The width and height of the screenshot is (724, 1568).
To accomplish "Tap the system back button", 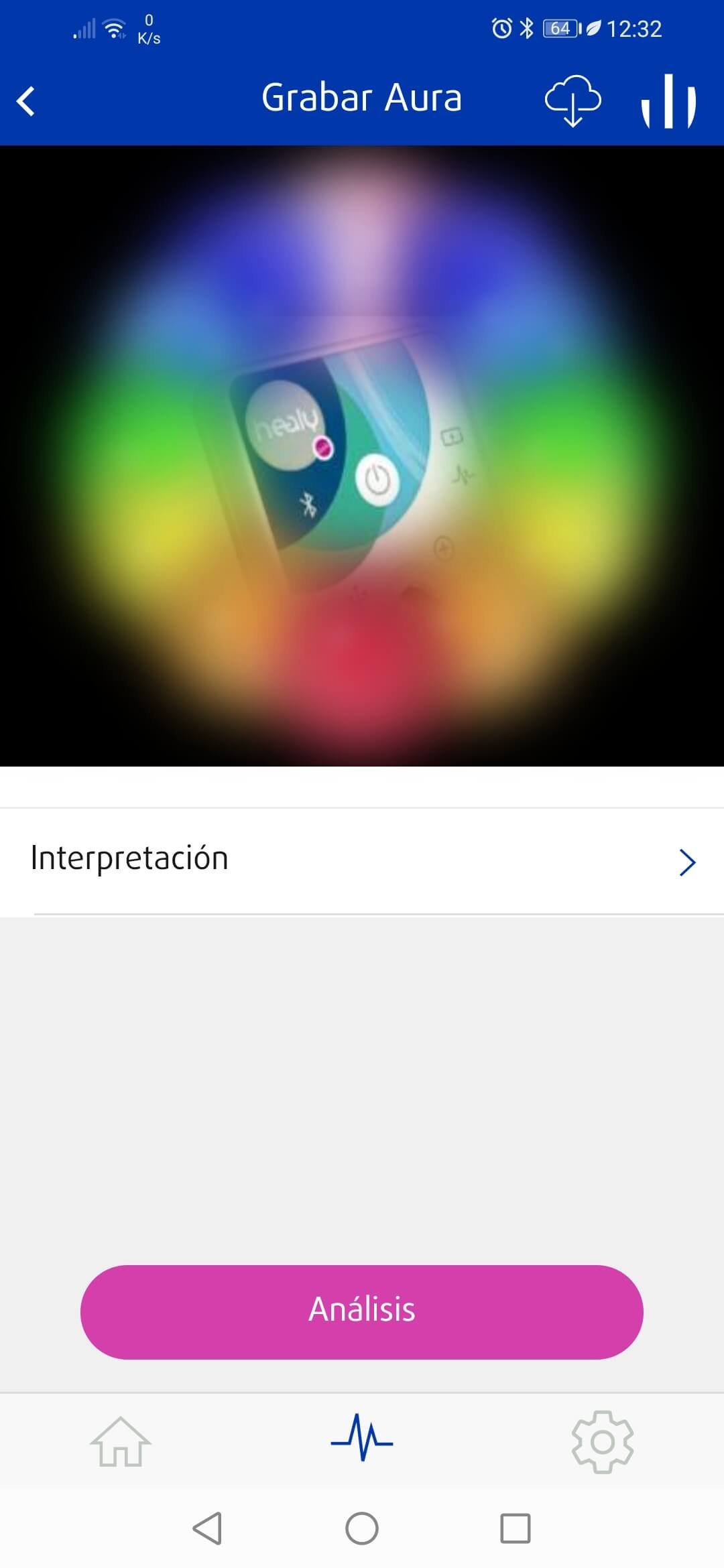I will coord(207,1528).
